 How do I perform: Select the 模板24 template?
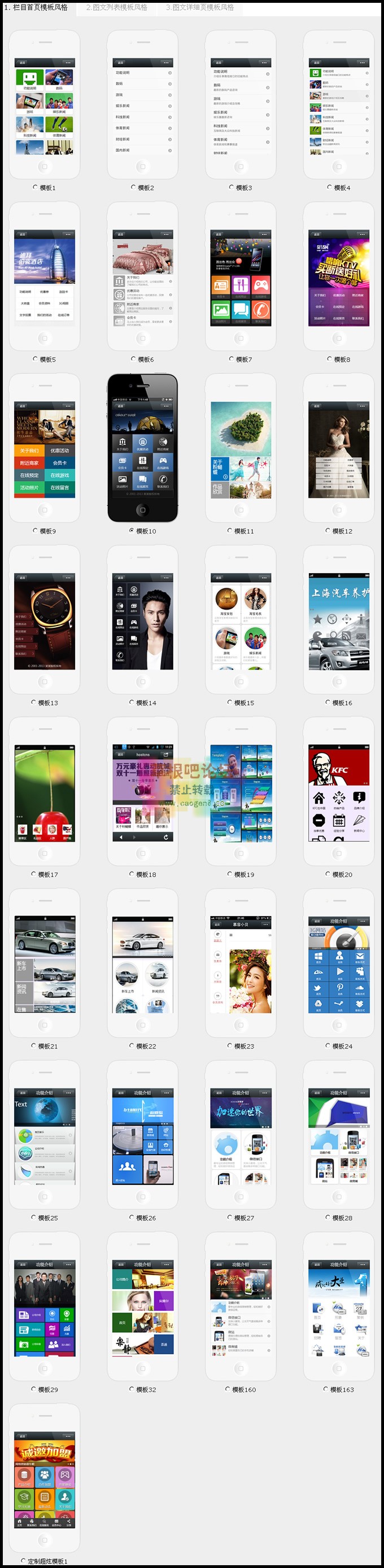coord(328,1046)
